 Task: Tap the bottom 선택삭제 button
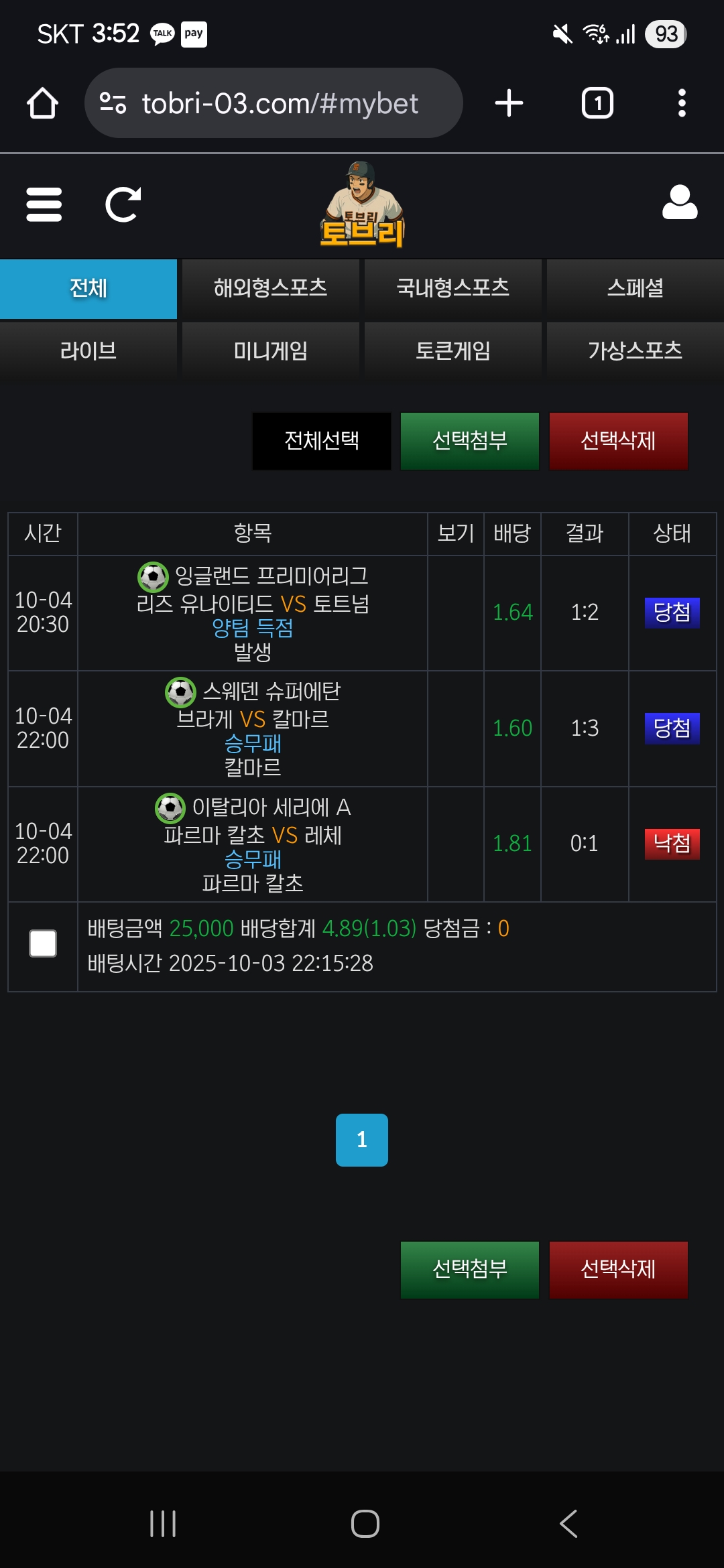618,1270
